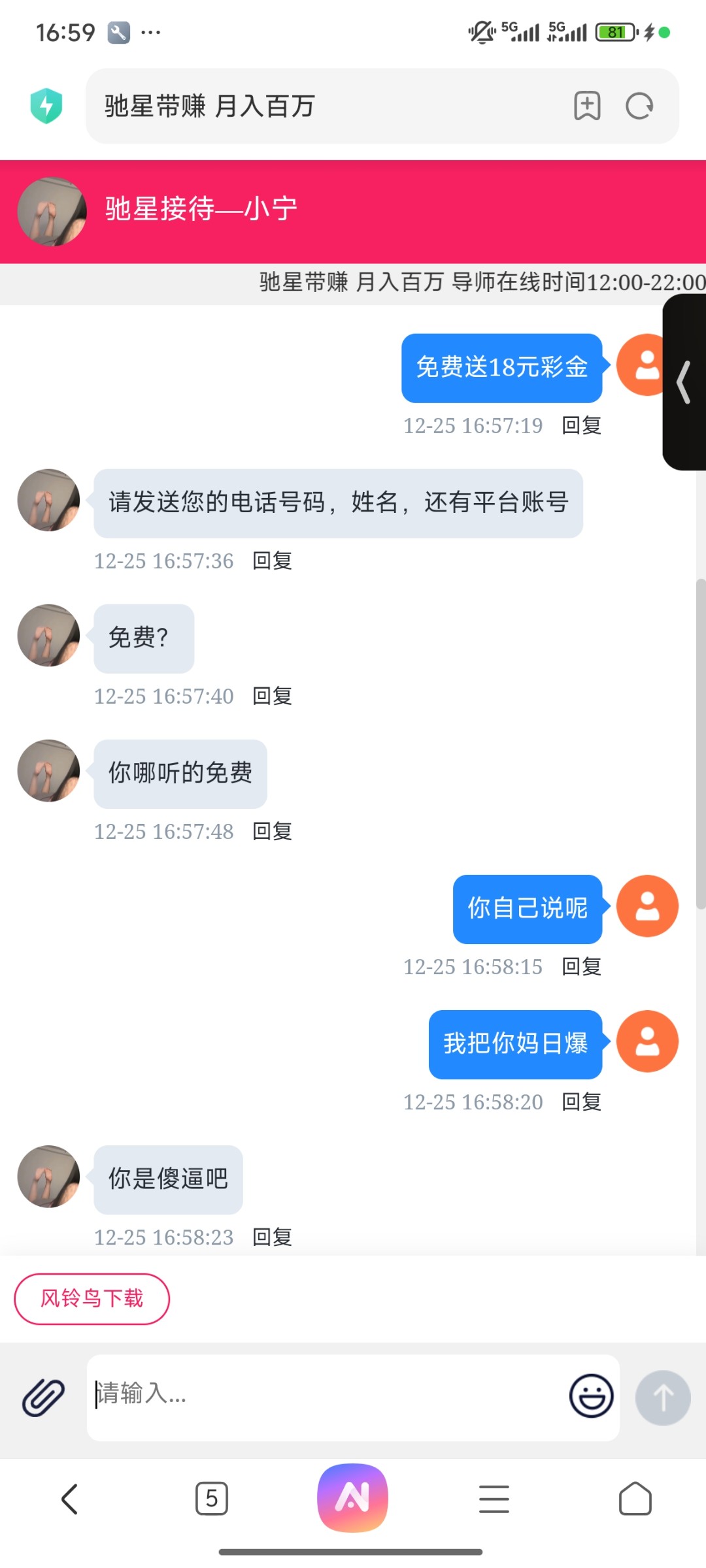Screen dimensions: 706x1568
Task: Reply to the 16:58:23 message
Action: point(273,1237)
